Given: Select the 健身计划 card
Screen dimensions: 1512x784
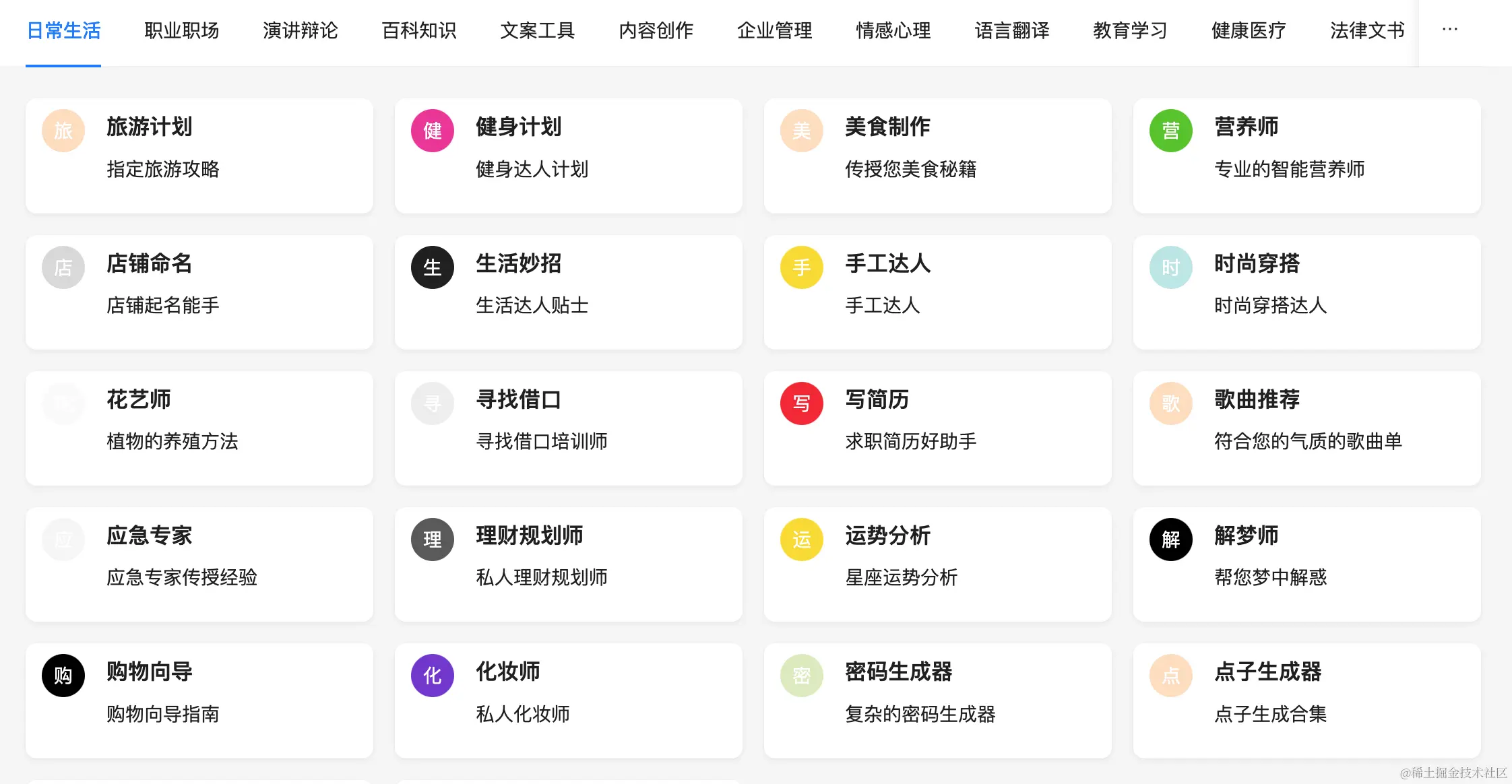Looking at the screenshot, I should (x=568, y=156).
